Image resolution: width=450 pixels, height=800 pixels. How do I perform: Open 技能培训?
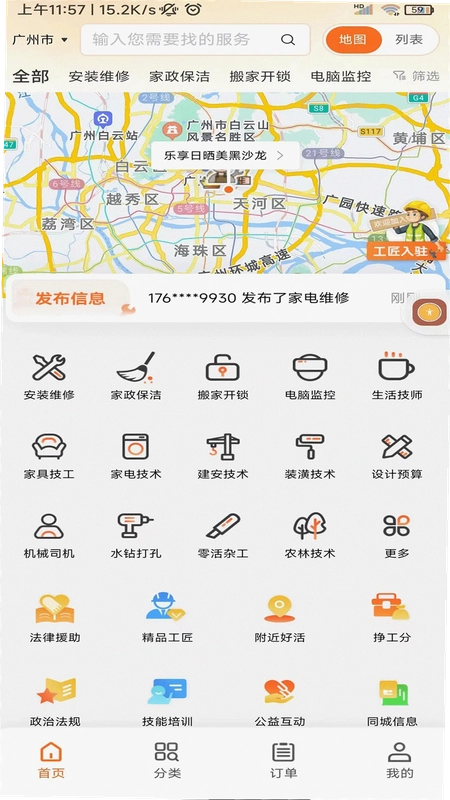pyautogui.click(x=167, y=702)
